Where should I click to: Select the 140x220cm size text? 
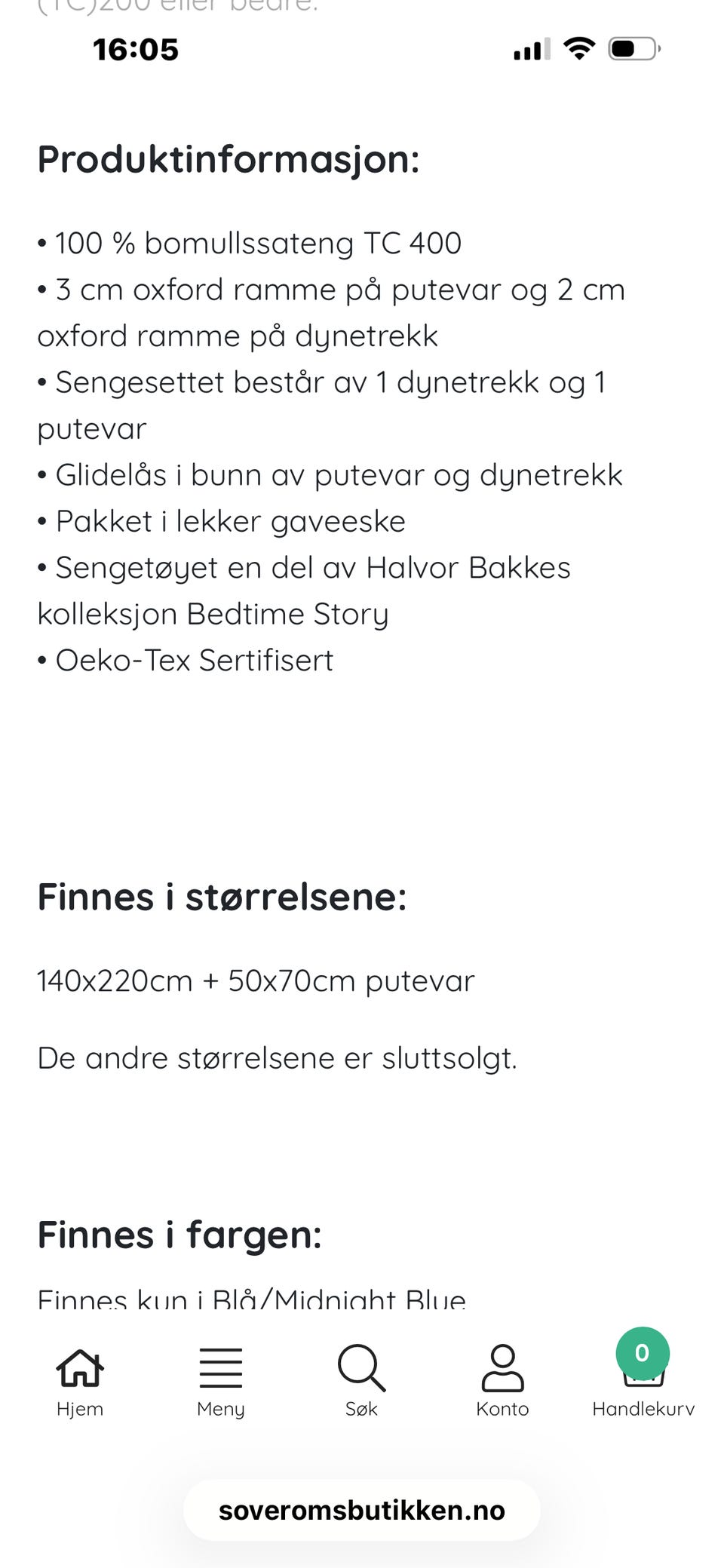[255, 980]
